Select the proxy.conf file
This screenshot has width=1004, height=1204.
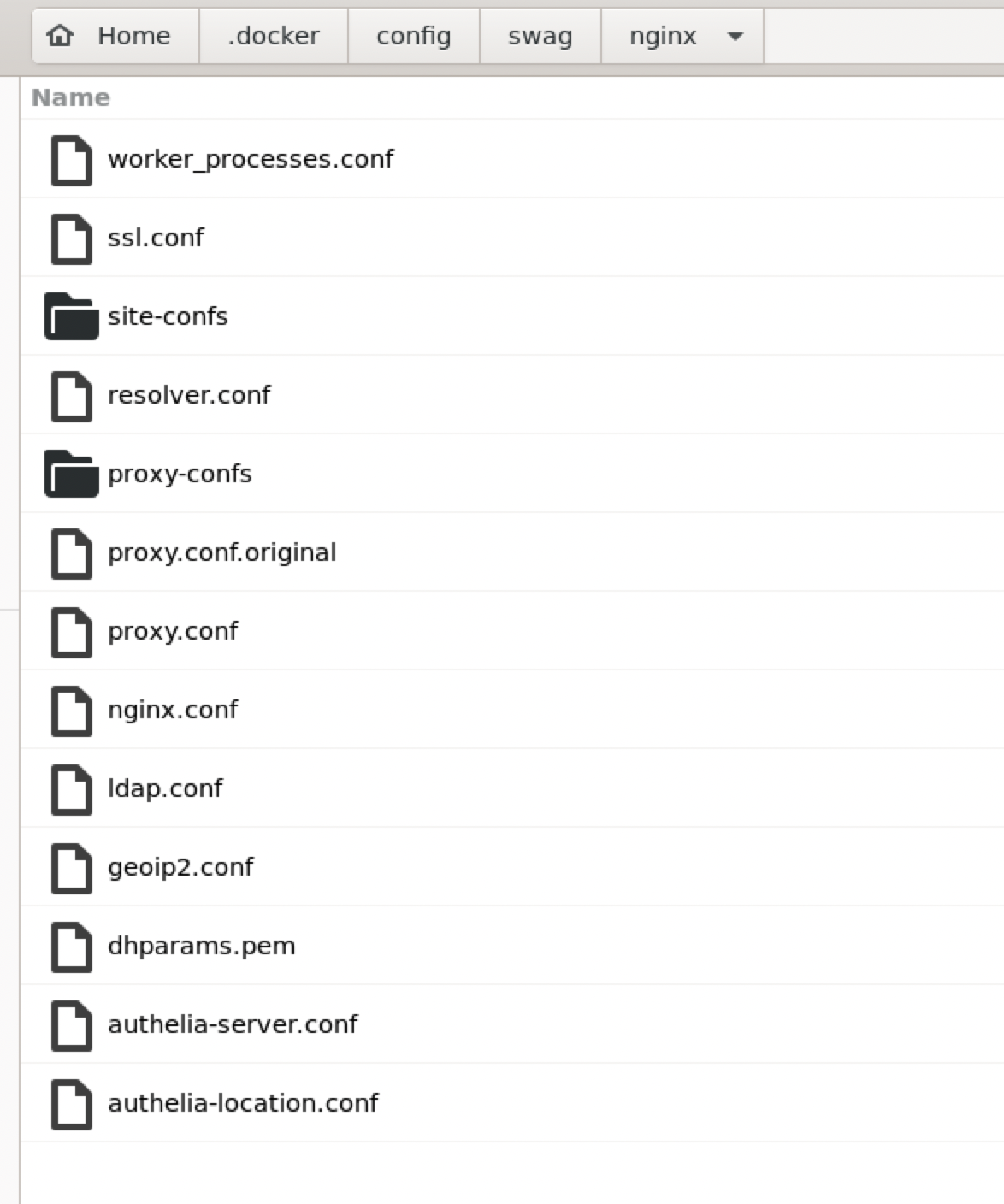(x=511, y=631)
